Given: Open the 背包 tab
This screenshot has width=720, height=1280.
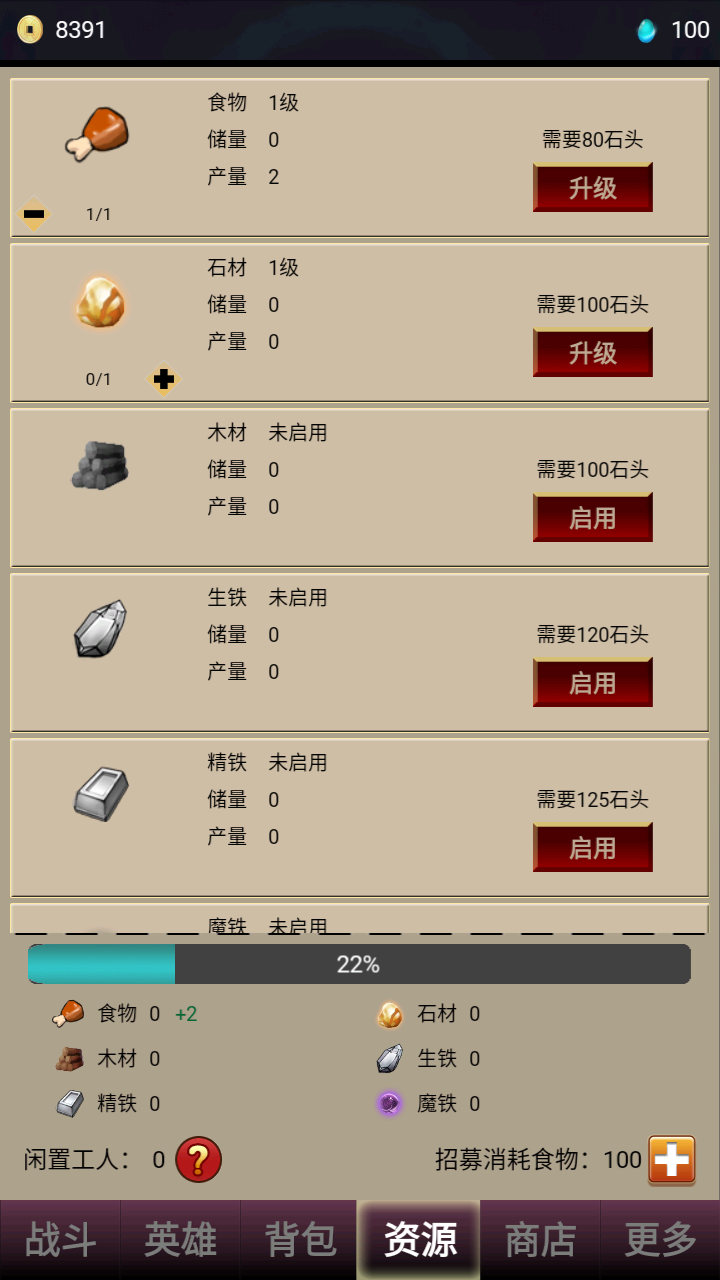Looking at the screenshot, I should 300,1240.
